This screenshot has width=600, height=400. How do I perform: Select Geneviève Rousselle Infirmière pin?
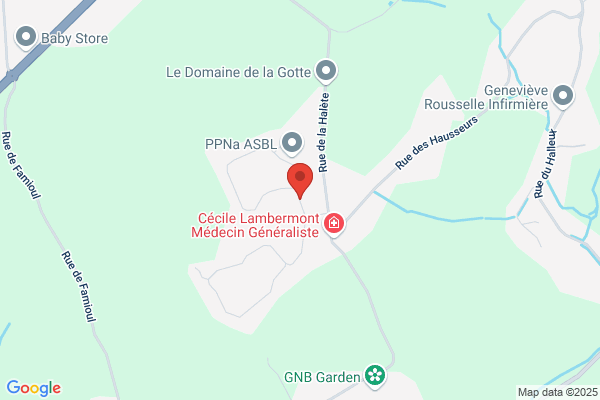coord(563,97)
